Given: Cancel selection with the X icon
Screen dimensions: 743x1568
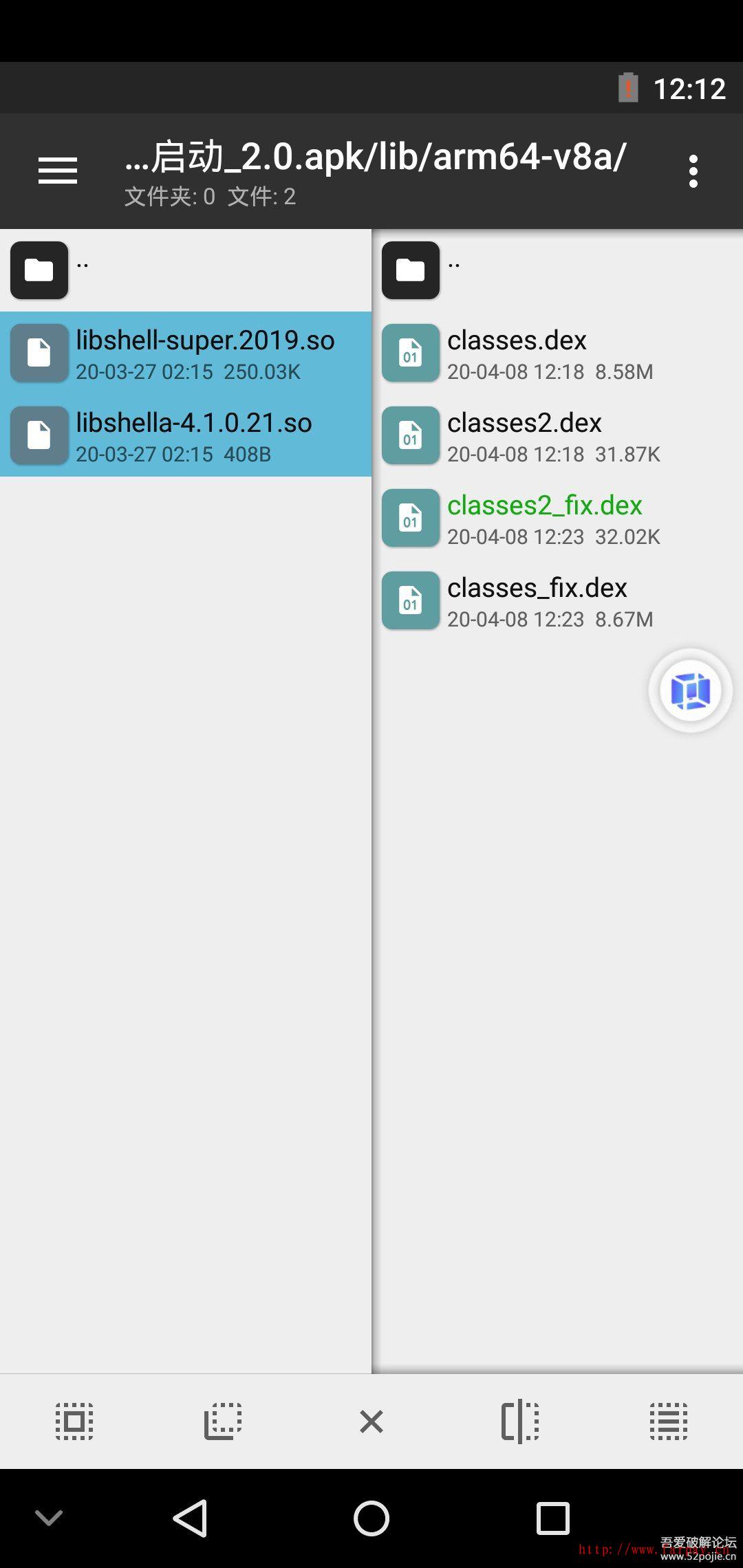Looking at the screenshot, I should (x=371, y=1421).
